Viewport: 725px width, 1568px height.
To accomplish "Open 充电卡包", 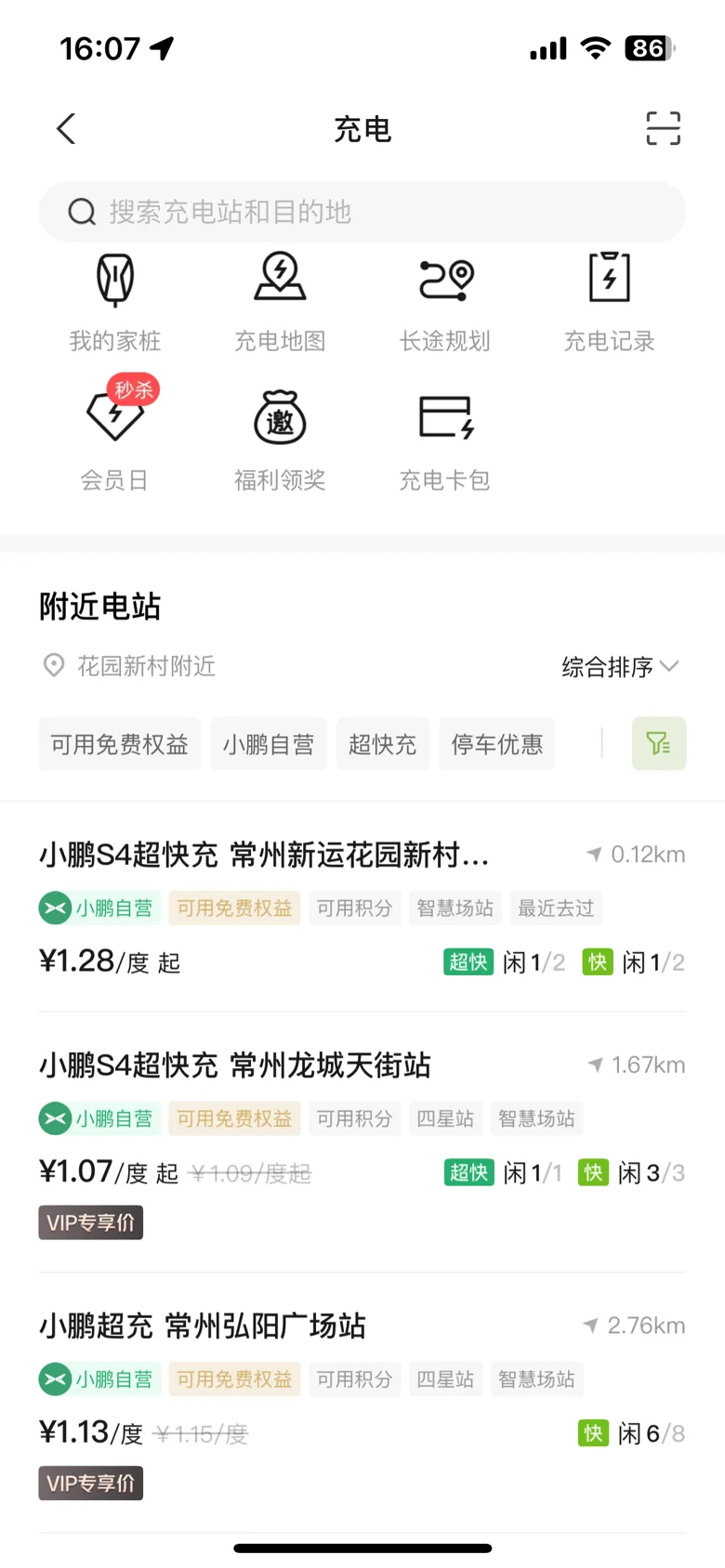I will click(445, 440).
